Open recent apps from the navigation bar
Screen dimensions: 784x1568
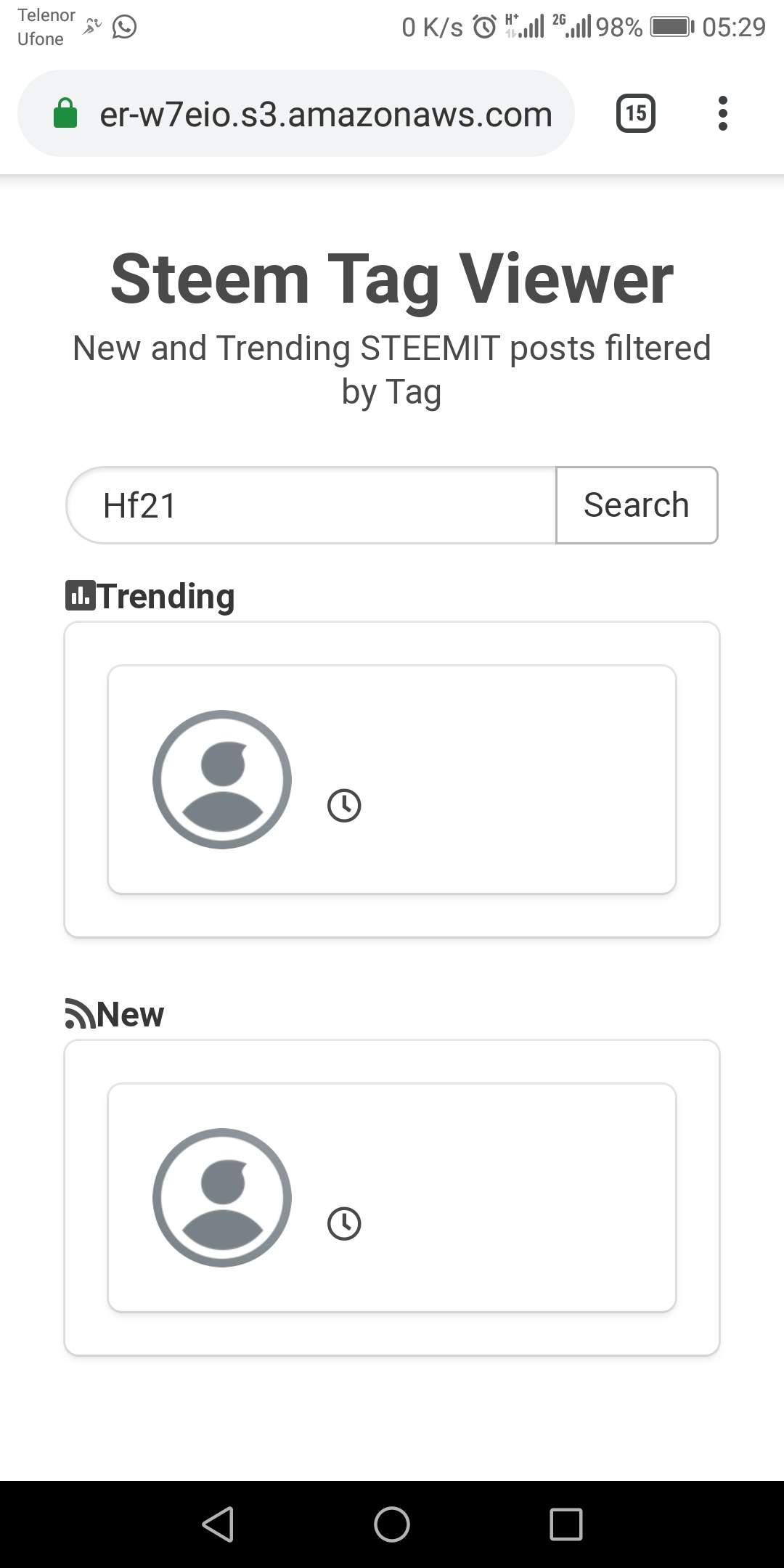[566, 1524]
